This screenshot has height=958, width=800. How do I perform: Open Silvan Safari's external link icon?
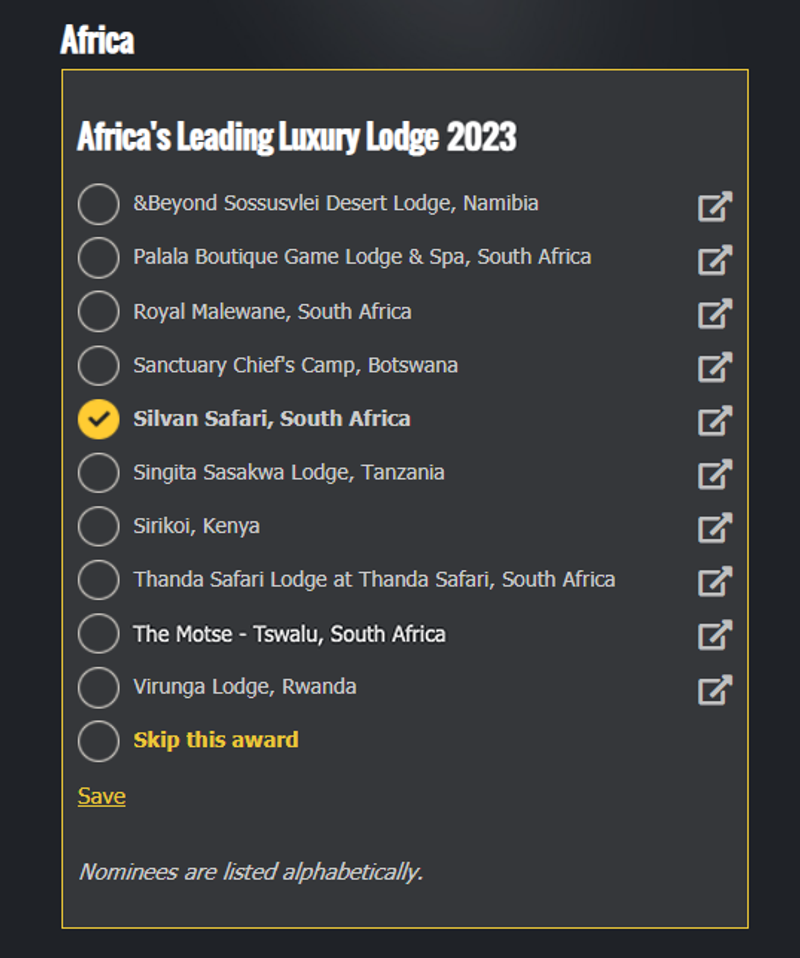[714, 422]
